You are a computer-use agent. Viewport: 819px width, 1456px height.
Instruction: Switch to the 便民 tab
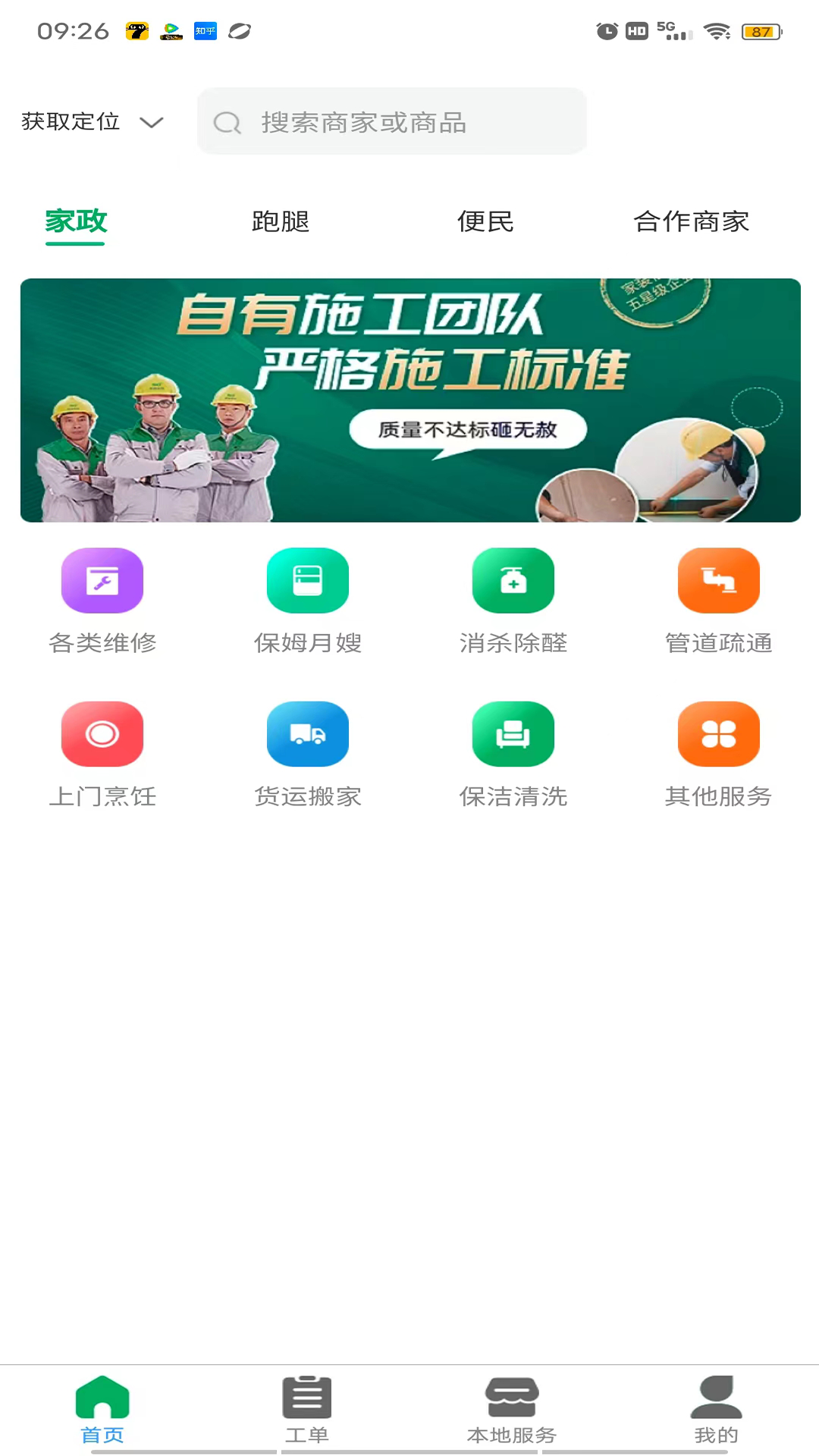[x=485, y=222]
